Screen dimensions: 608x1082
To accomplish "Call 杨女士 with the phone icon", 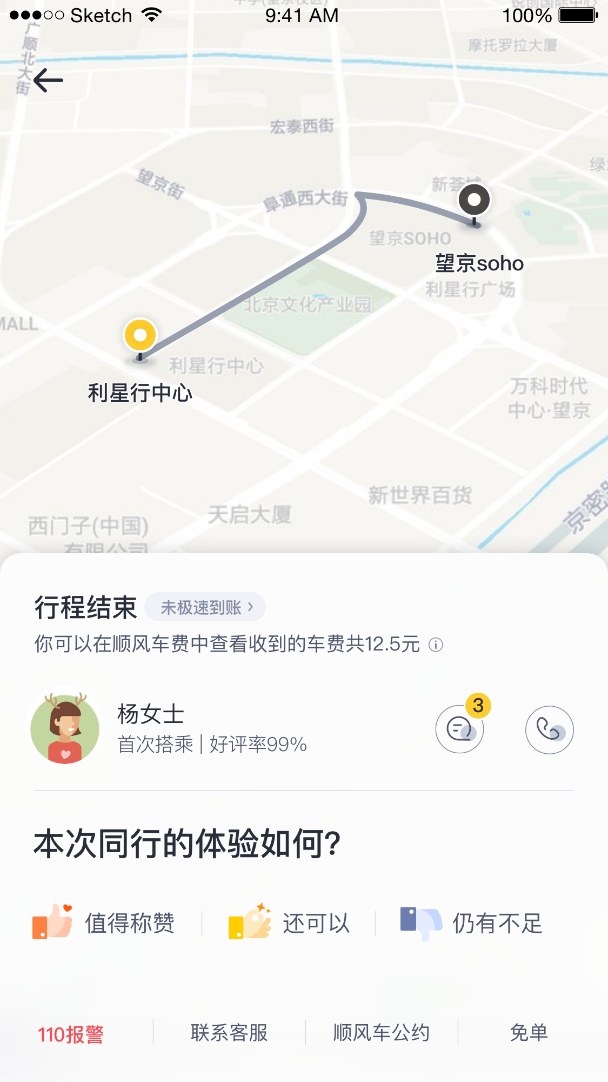I will tap(549, 729).
